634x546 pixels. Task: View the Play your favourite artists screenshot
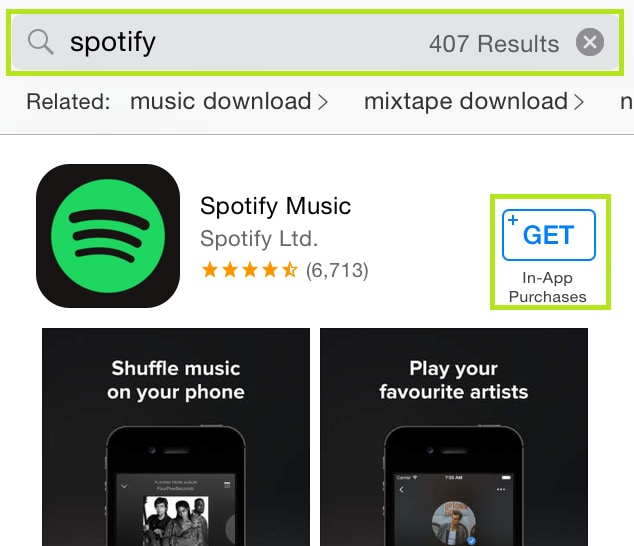pyautogui.click(x=454, y=436)
